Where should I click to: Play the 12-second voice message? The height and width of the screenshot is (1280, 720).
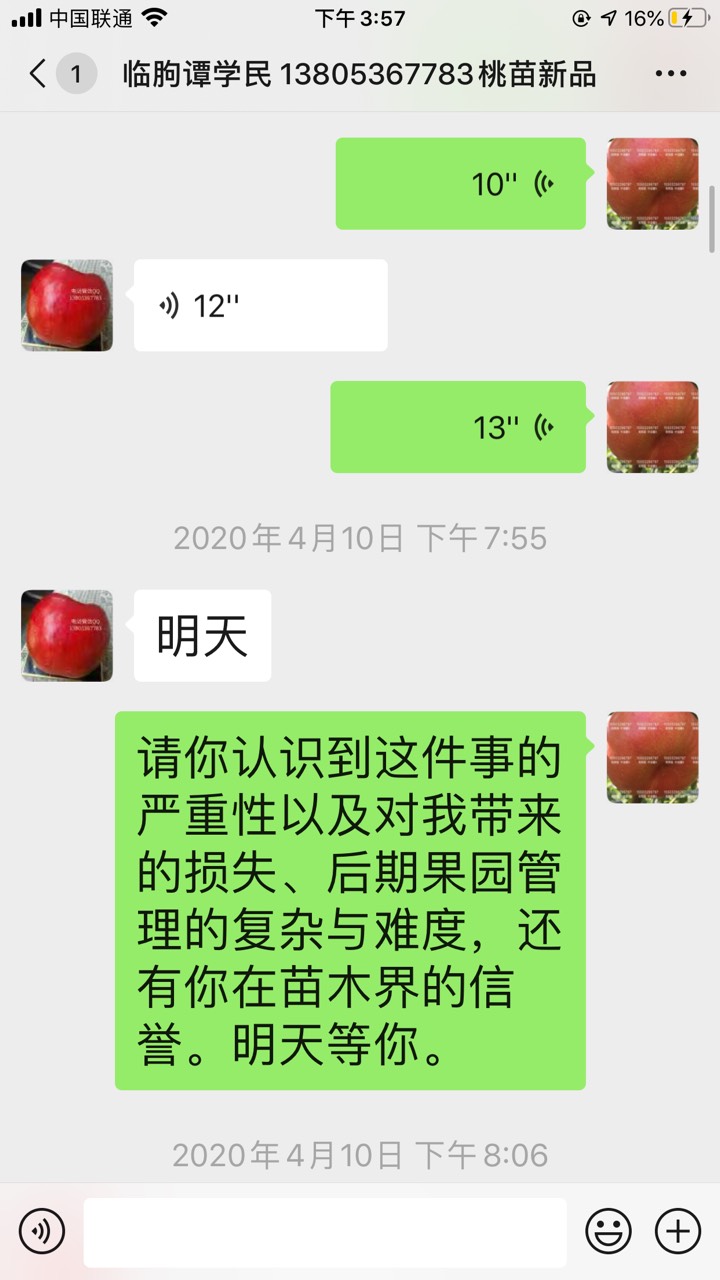click(260, 305)
